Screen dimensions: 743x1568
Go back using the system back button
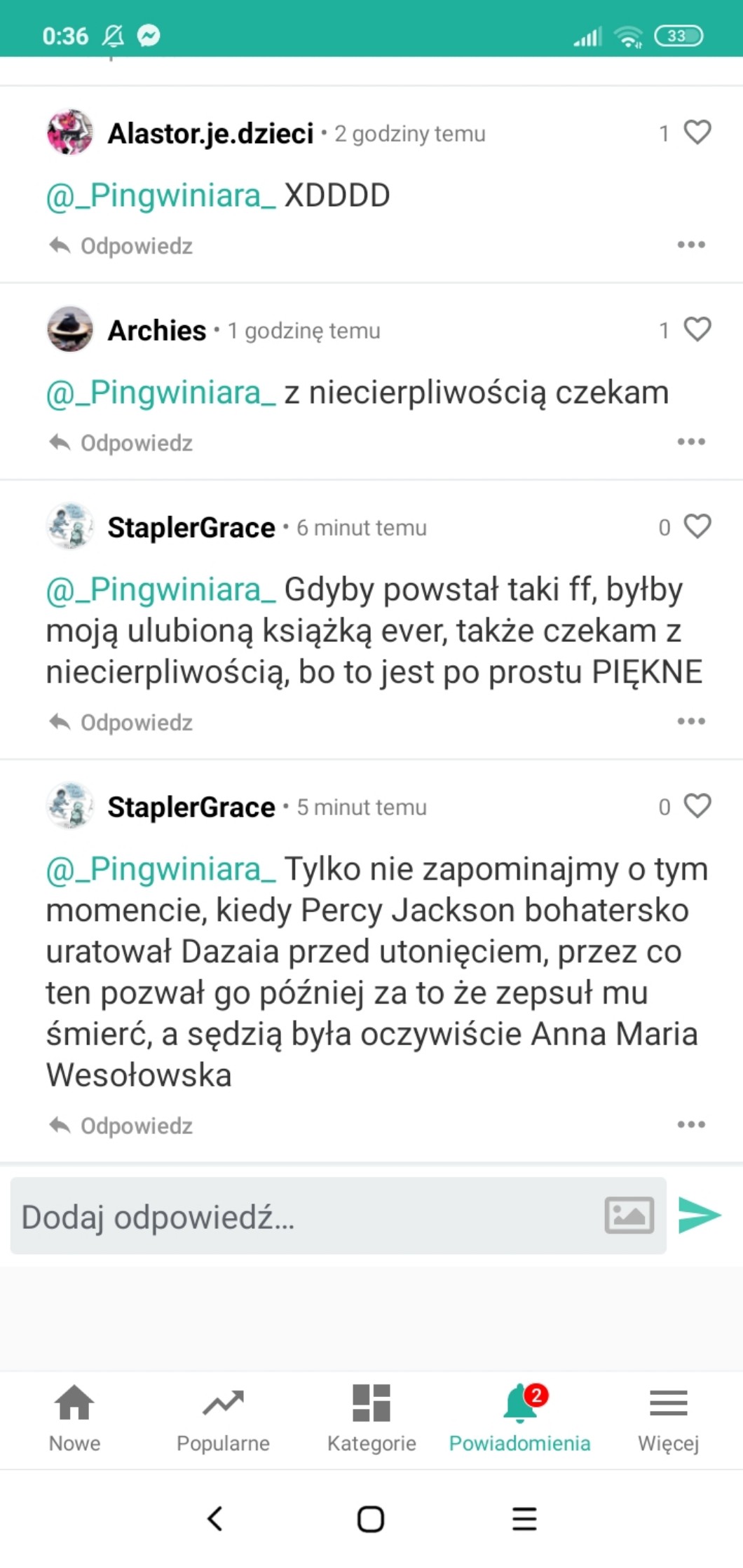tap(215, 1519)
